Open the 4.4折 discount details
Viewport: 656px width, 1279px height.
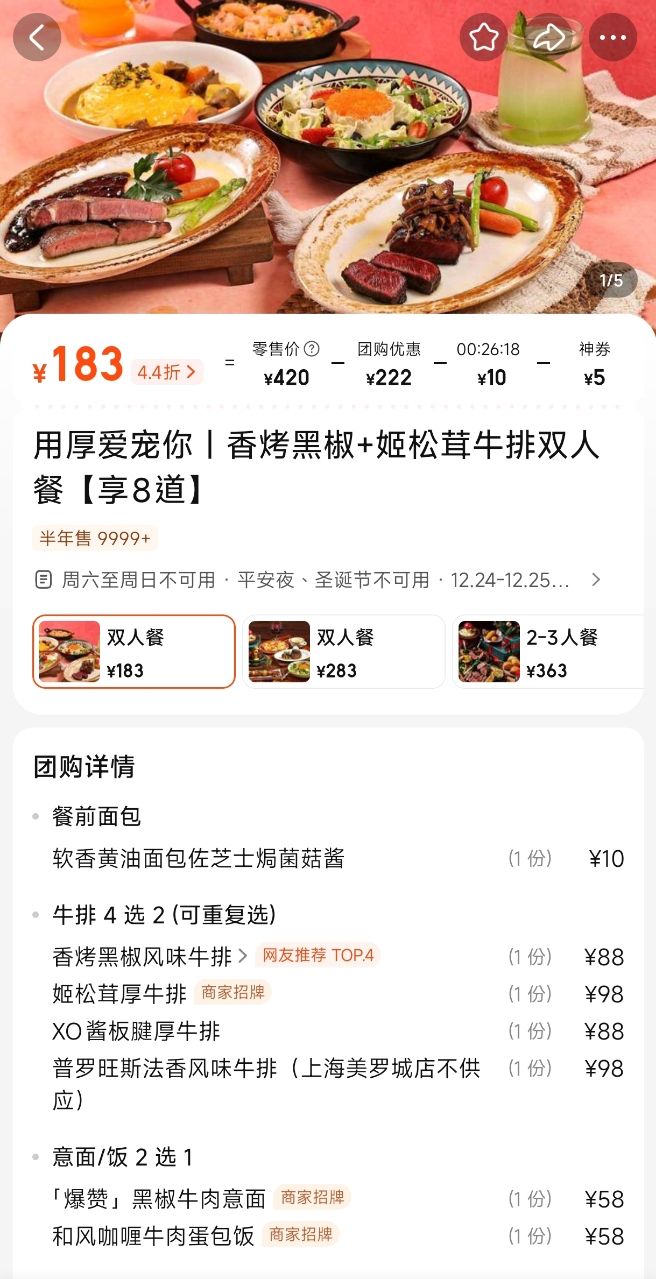(167, 372)
